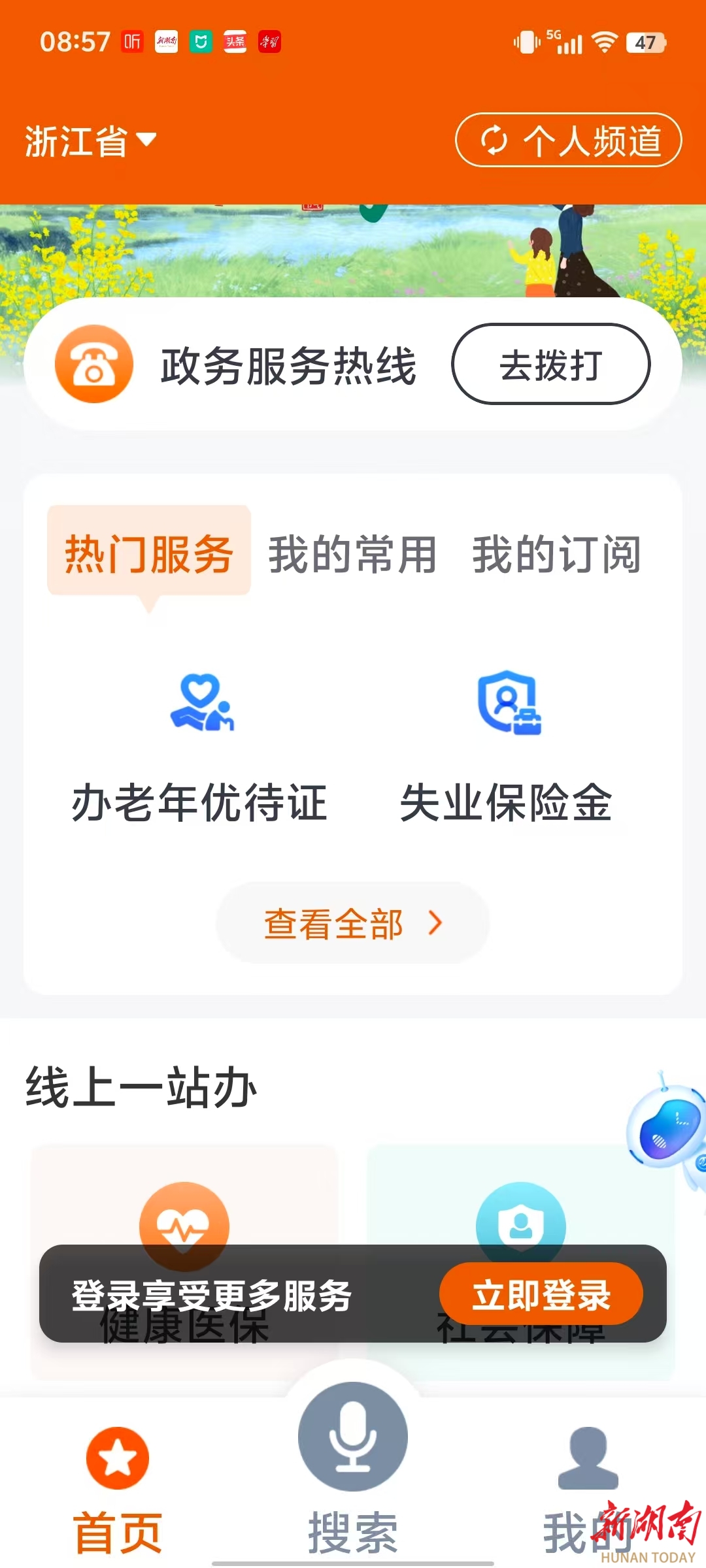Tap 查看全部 to view all services
The width and height of the screenshot is (706, 1568).
[352, 923]
